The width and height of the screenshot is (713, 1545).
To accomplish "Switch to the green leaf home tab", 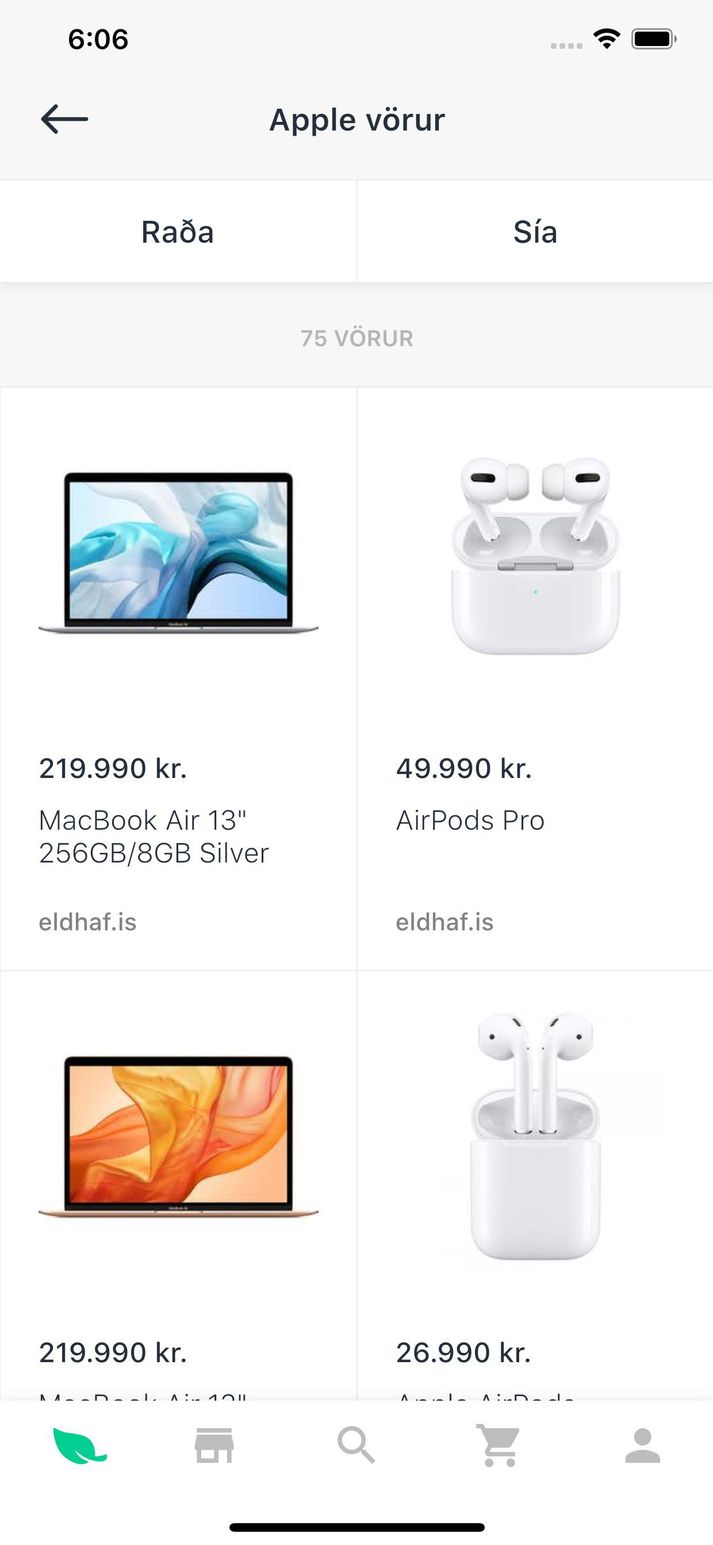I will tap(80, 1446).
